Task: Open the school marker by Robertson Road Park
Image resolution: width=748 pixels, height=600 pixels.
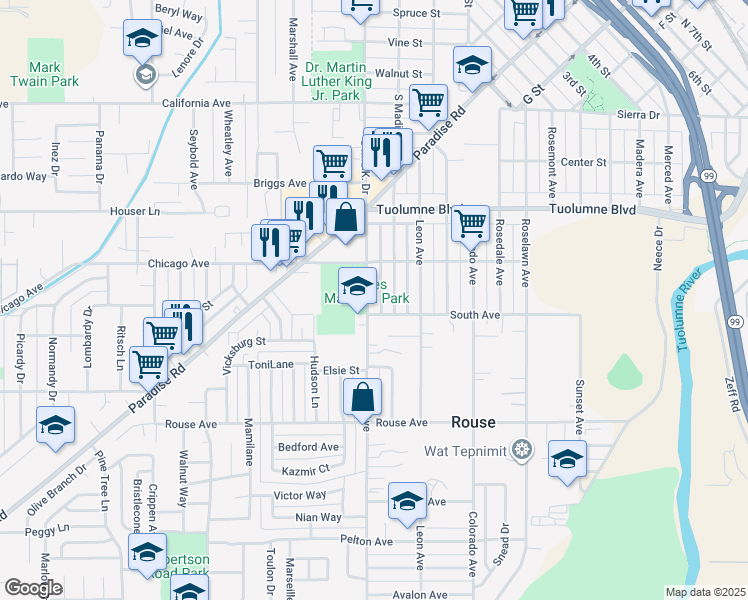Action: coord(147,552)
